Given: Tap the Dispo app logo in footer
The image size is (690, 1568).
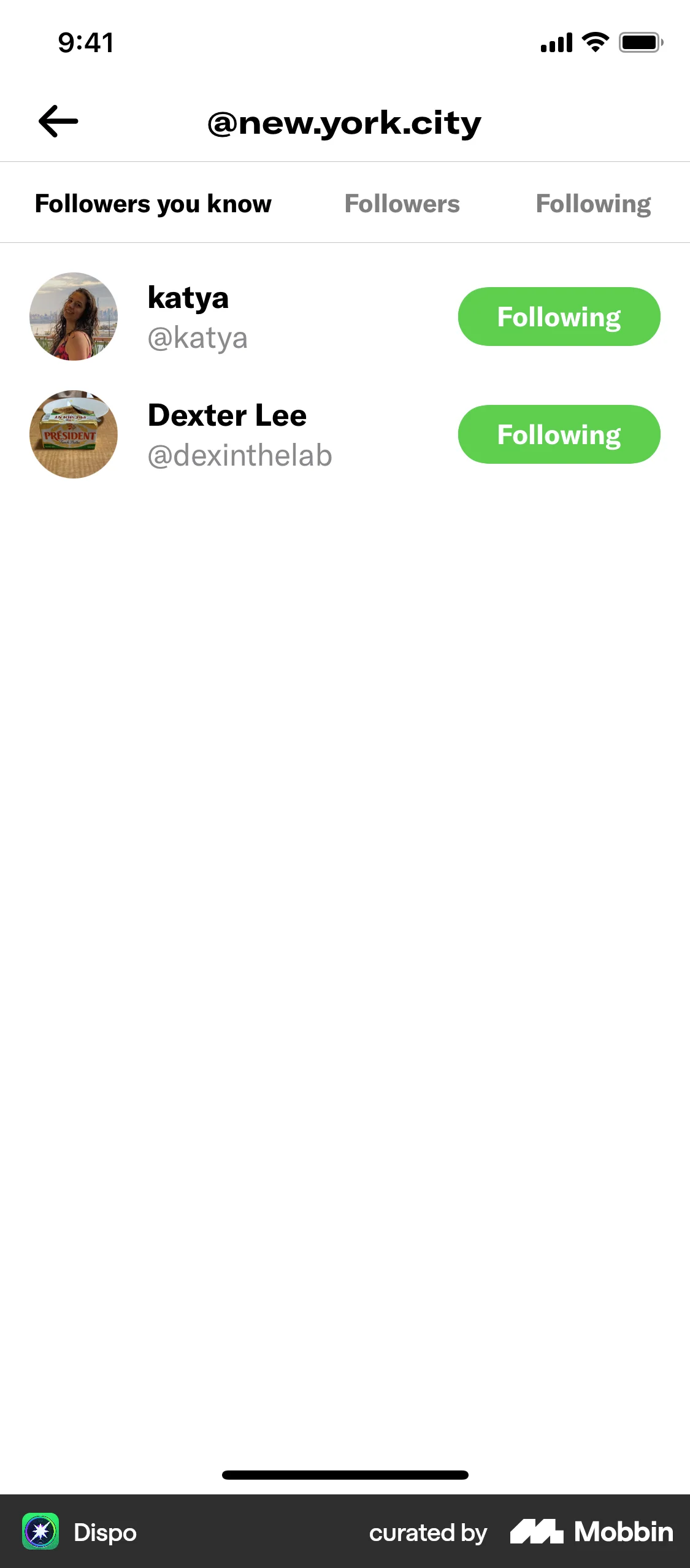Looking at the screenshot, I should [40, 1532].
